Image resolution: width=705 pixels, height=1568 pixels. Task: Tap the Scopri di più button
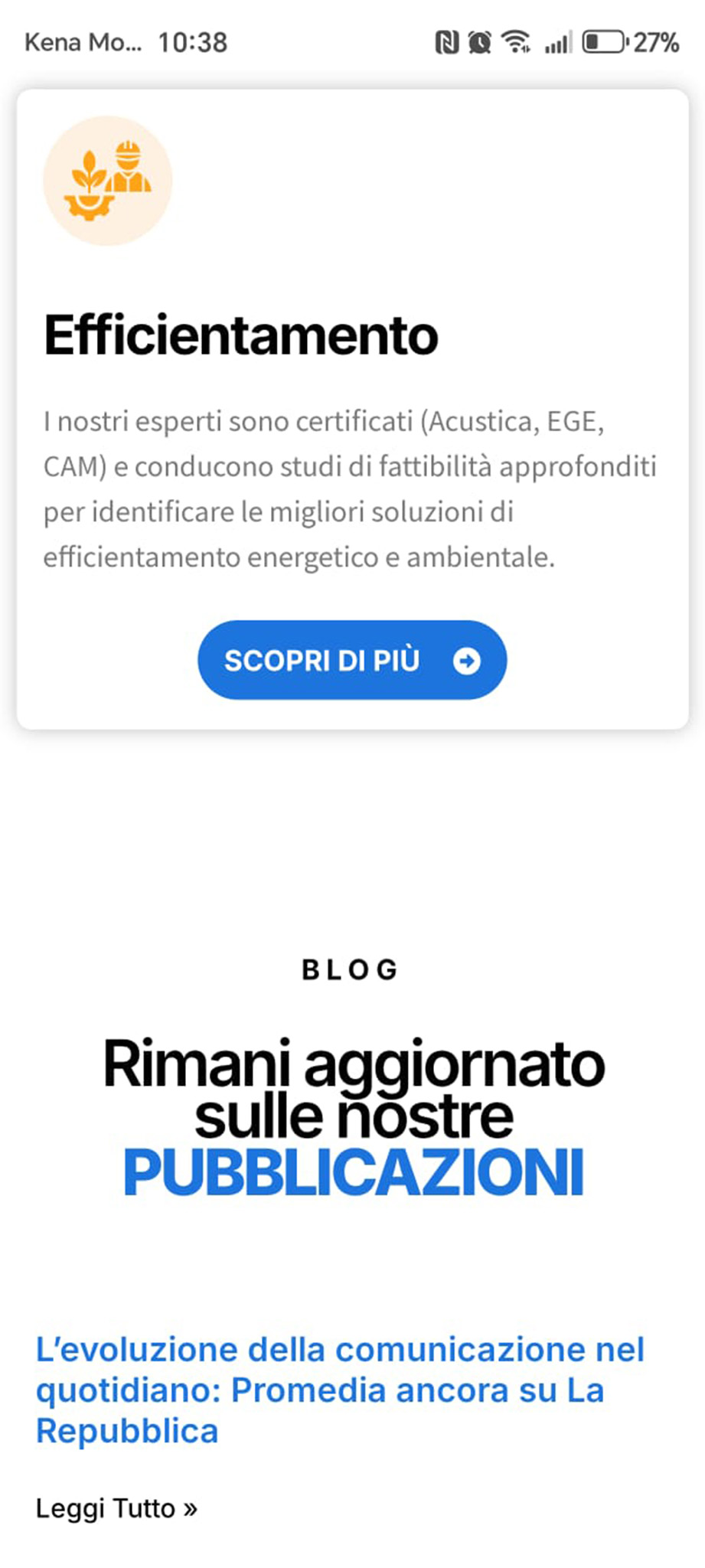click(x=352, y=660)
